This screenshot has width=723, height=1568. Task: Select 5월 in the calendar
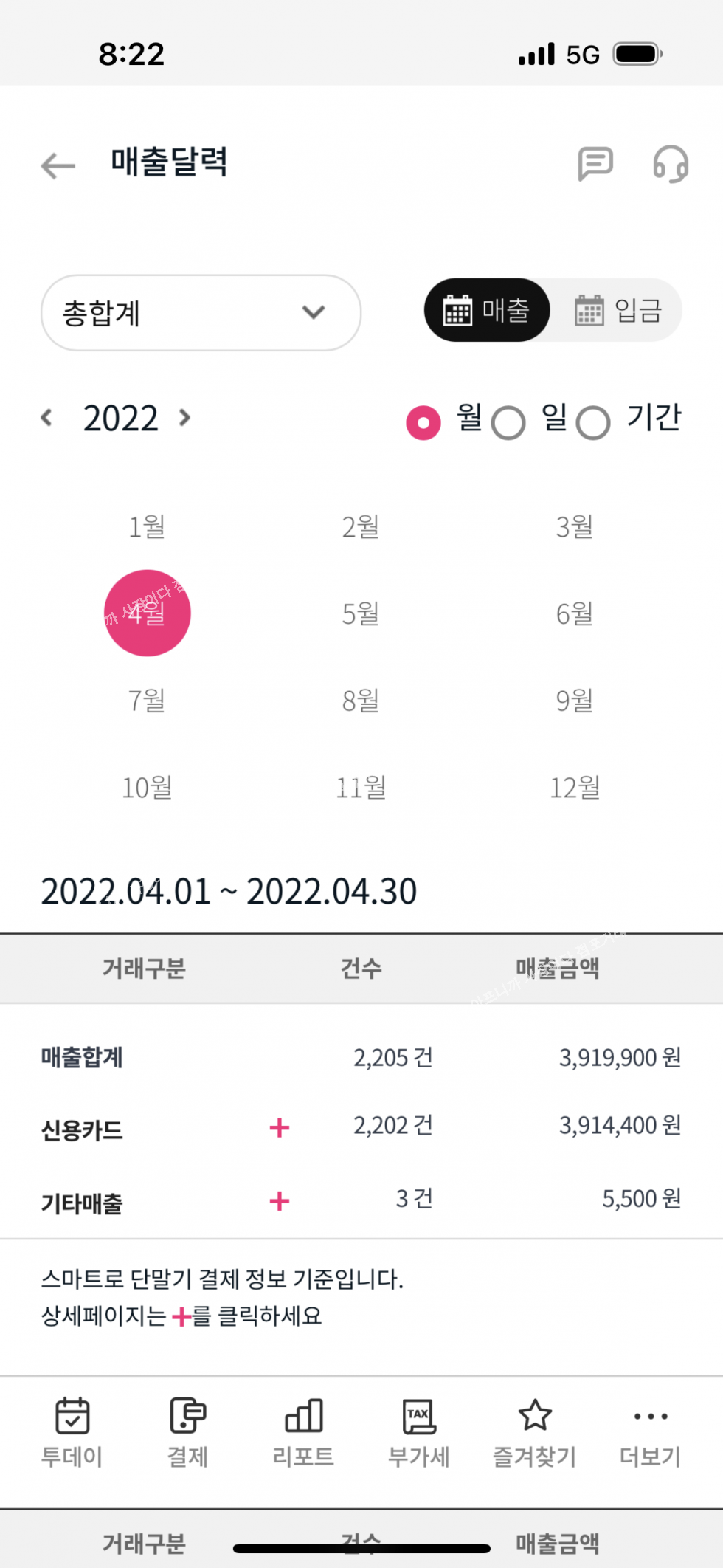[360, 613]
